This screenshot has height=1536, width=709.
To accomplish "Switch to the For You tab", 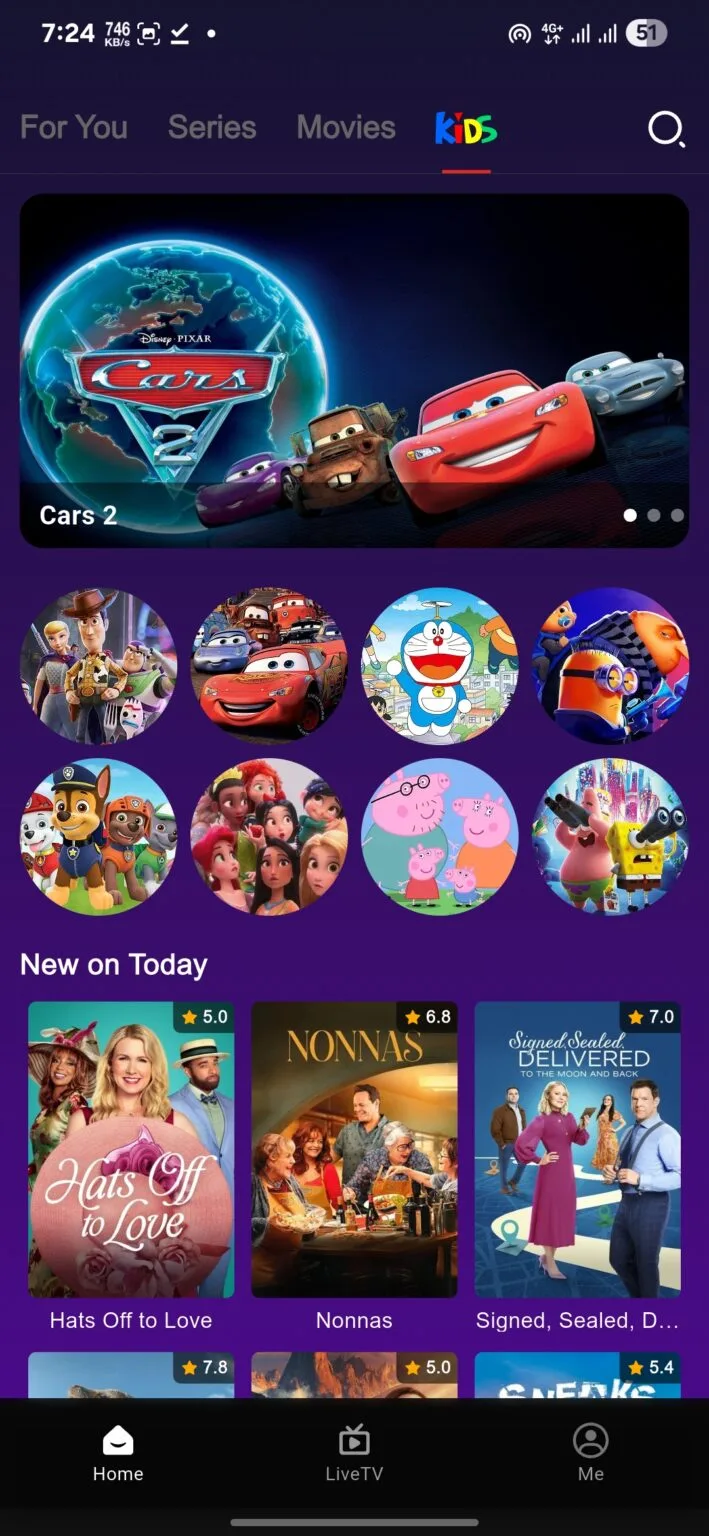I will 74,128.
